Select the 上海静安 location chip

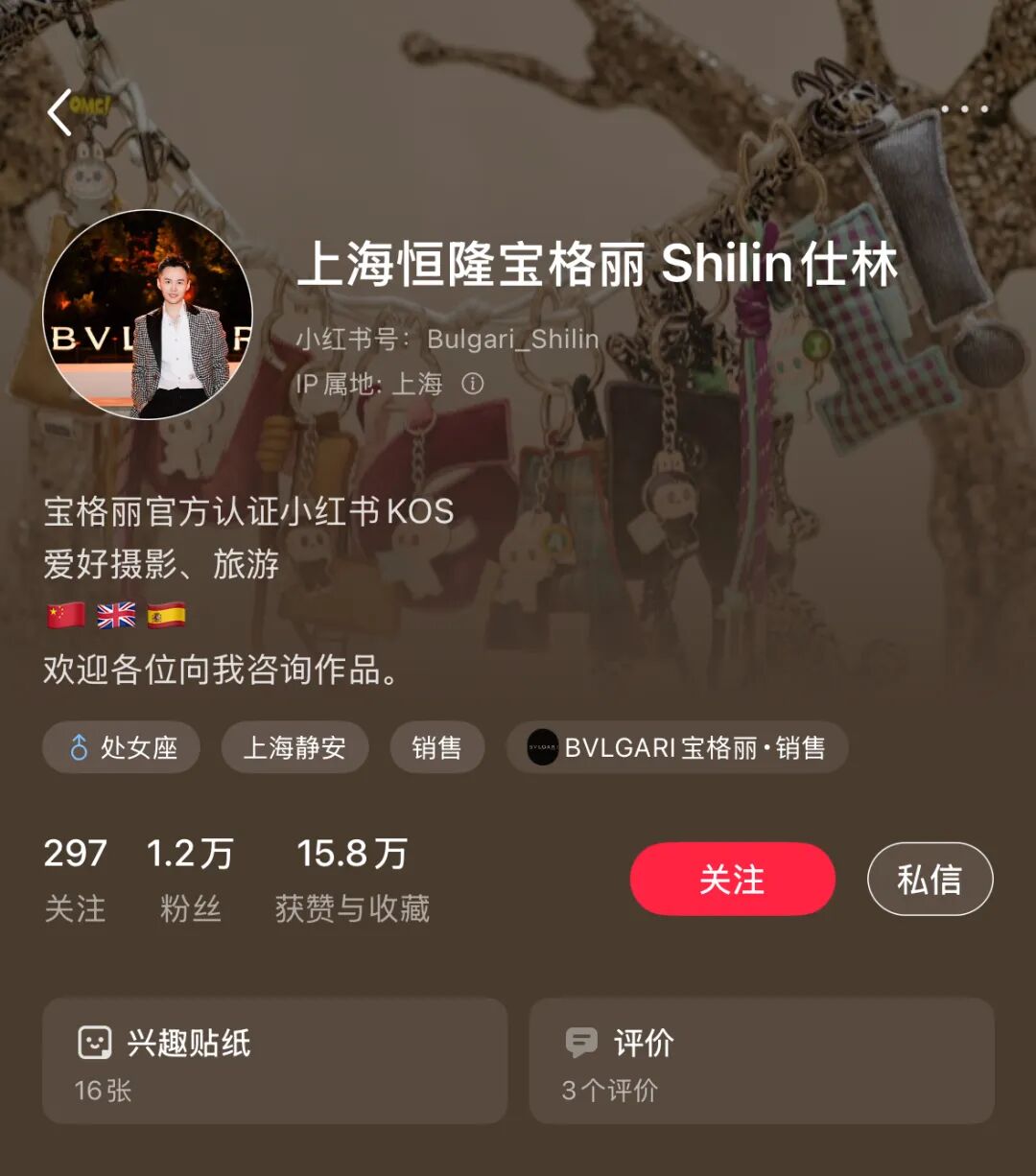[294, 748]
